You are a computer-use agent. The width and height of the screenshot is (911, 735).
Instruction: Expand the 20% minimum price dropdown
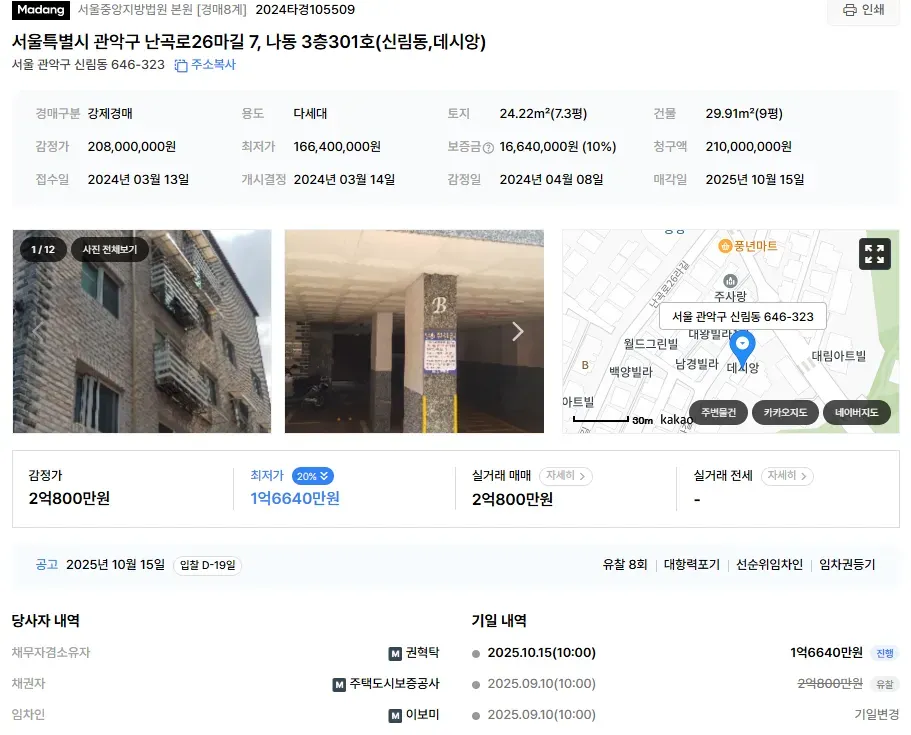(313, 476)
